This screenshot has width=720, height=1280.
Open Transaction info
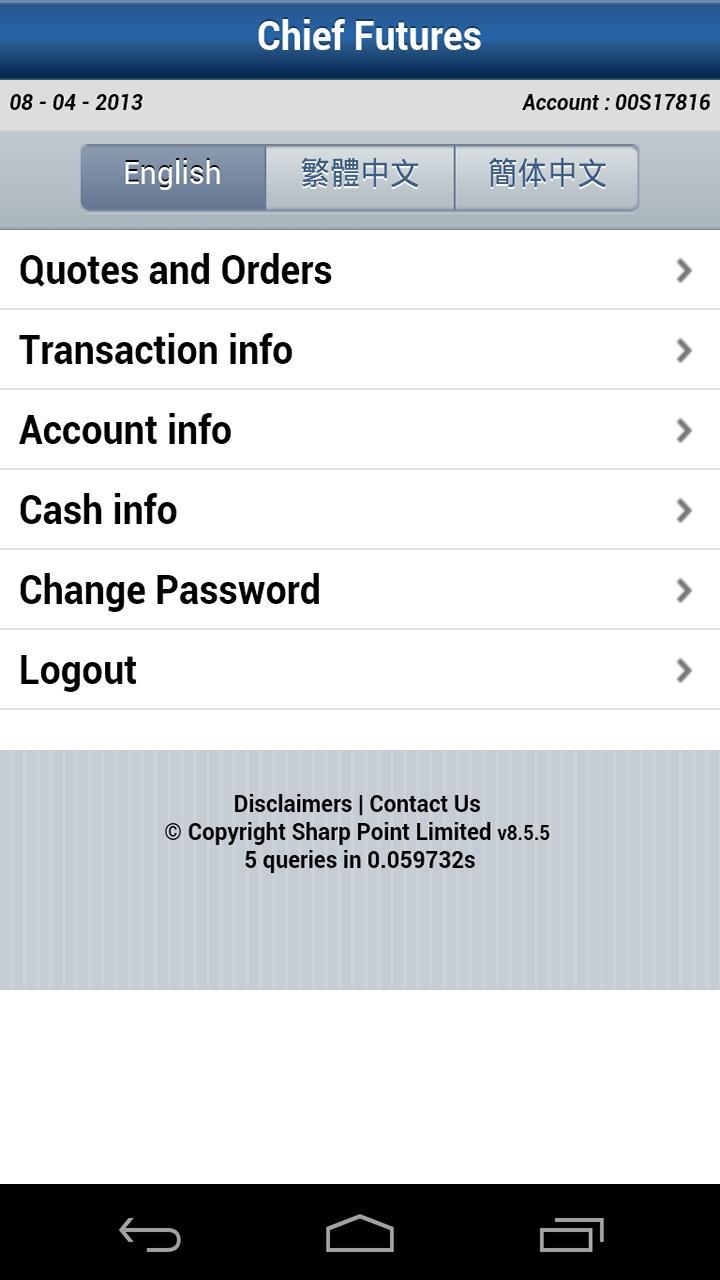[x=360, y=350]
